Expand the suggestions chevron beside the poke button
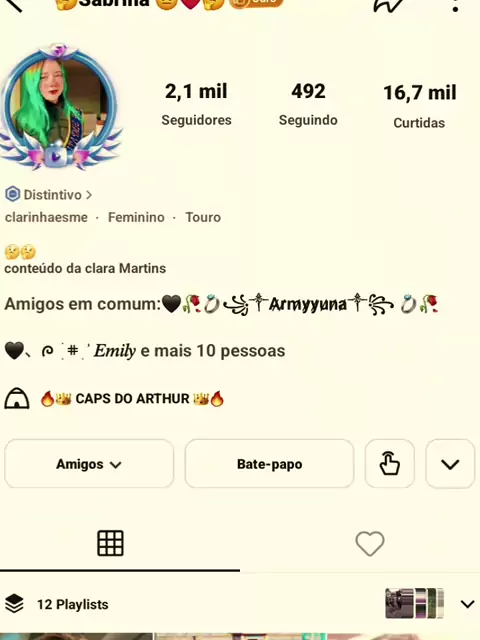Viewport: 480px width, 640px height. click(450, 464)
